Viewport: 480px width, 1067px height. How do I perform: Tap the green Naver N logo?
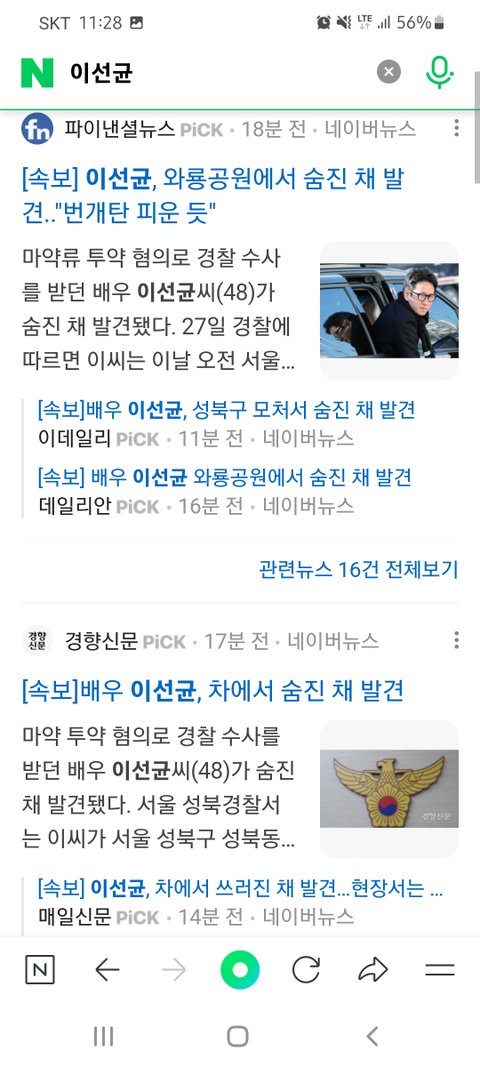click(x=37, y=72)
